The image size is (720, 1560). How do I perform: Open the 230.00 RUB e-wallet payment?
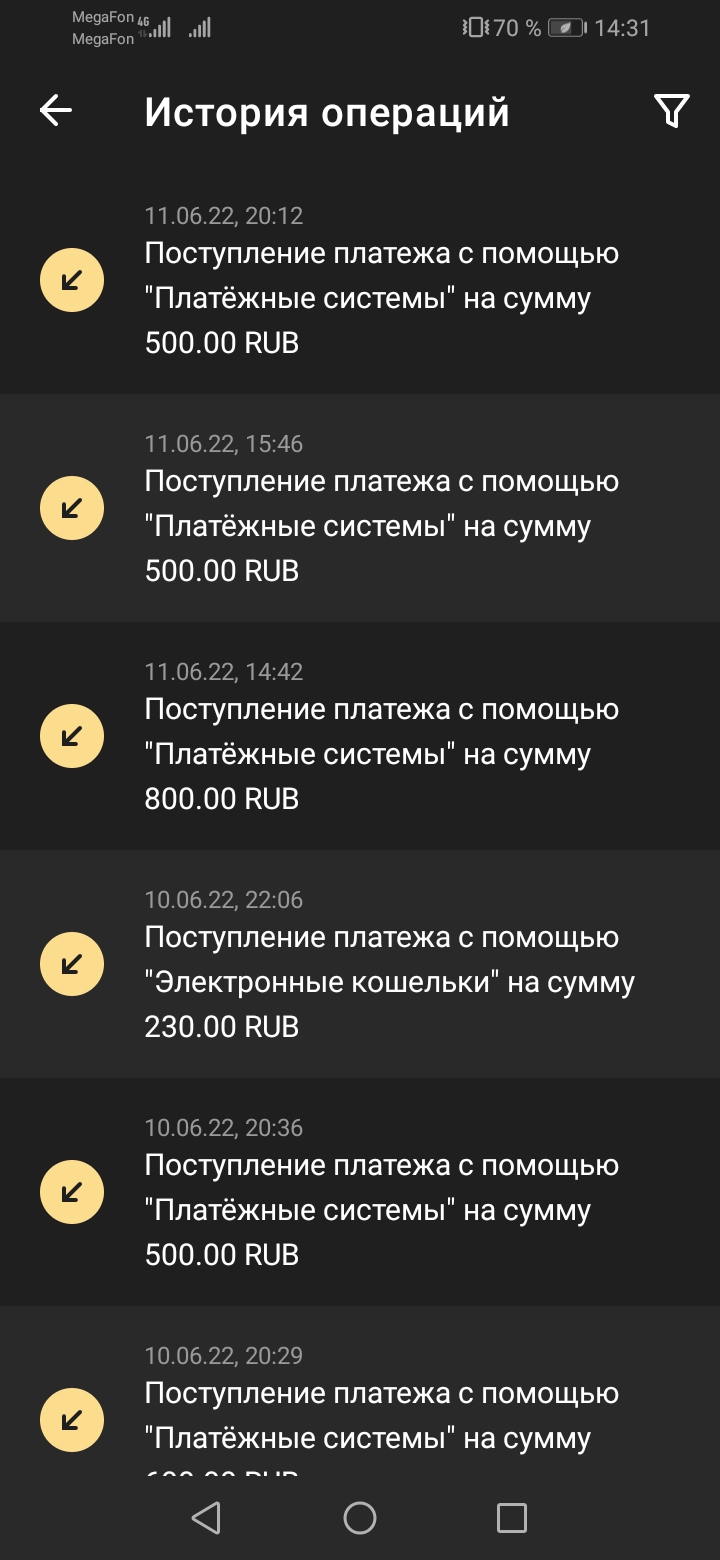pyautogui.click(x=380, y=982)
